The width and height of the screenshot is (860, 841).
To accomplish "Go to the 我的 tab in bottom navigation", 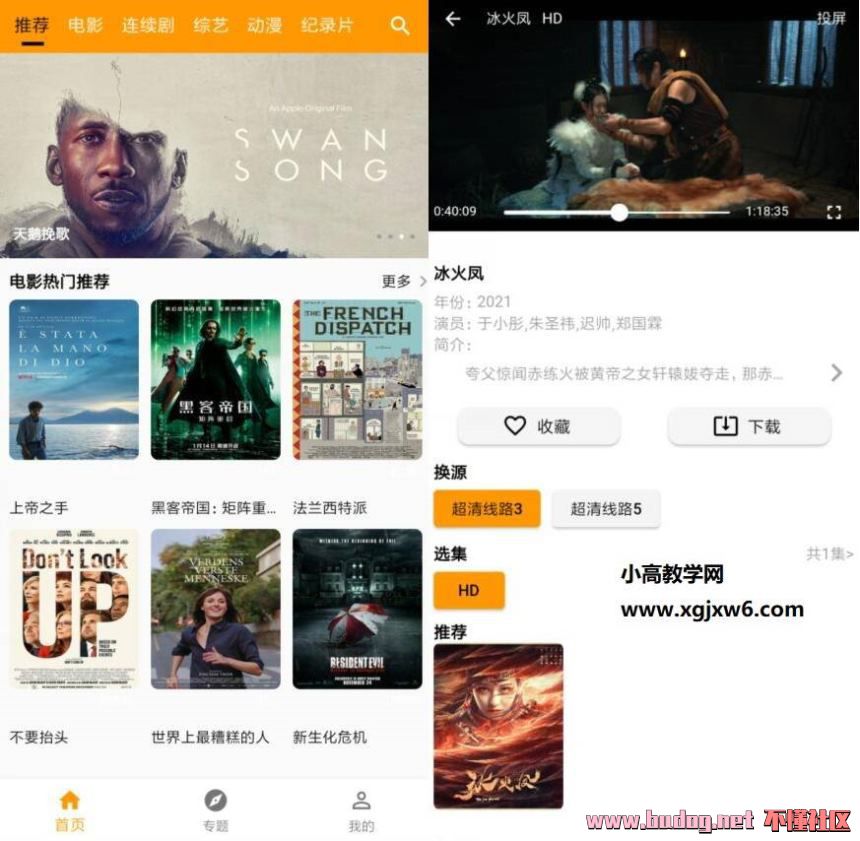I will tap(361, 811).
